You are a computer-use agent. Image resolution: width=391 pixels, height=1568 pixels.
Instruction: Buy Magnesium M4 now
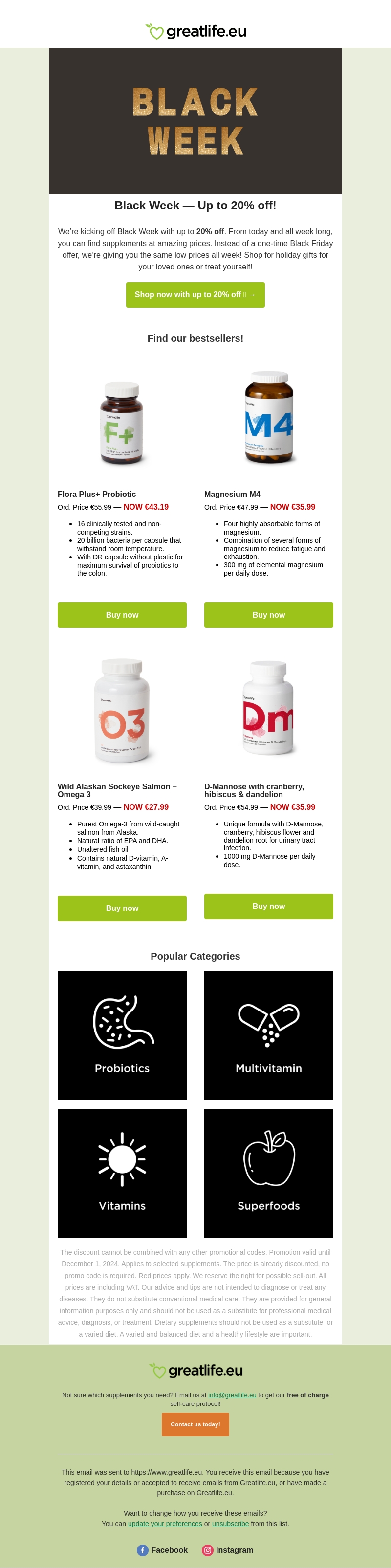pyautogui.click(x=269, y=615)
